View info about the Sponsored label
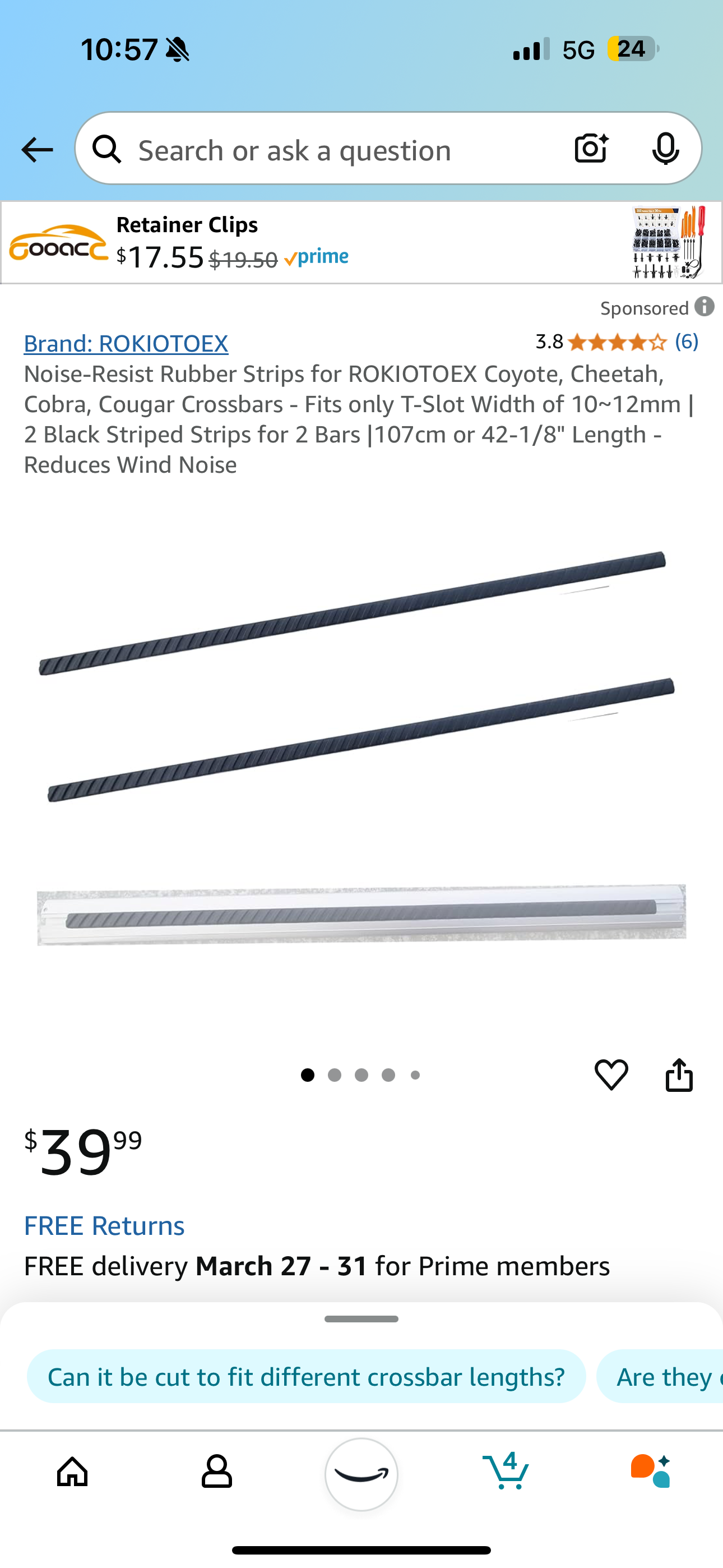Screen dimensions: 723x1568 [704, 307]
